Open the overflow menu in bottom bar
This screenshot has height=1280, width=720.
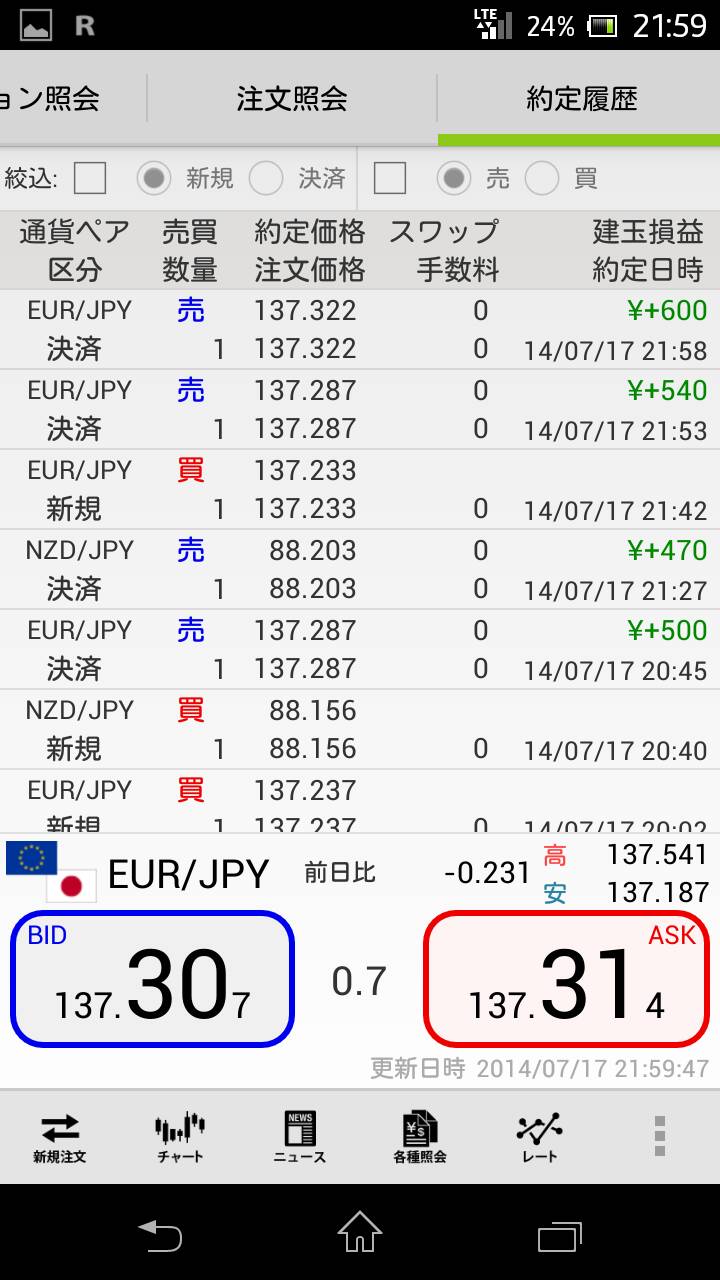(659, 1137)
